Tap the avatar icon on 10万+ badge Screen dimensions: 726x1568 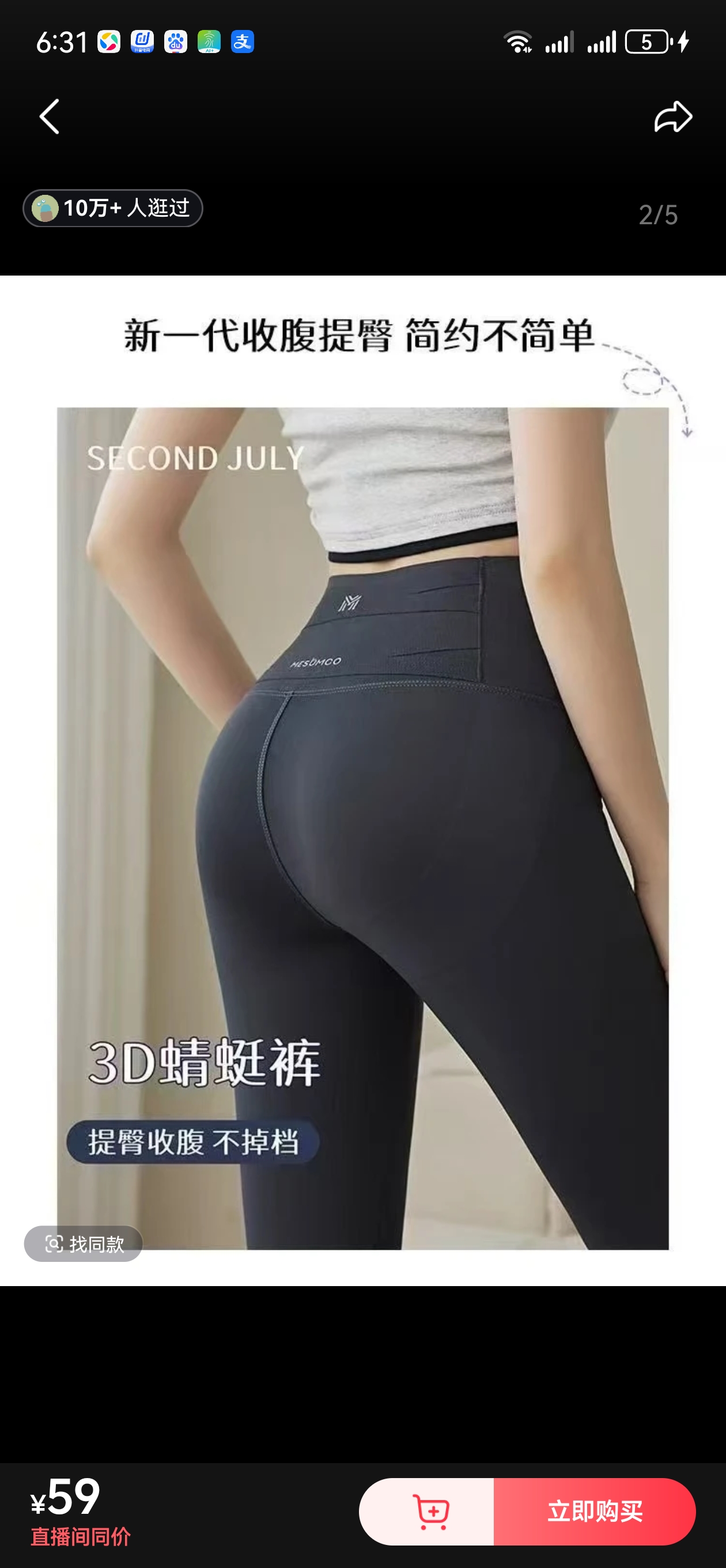(44, 208)
